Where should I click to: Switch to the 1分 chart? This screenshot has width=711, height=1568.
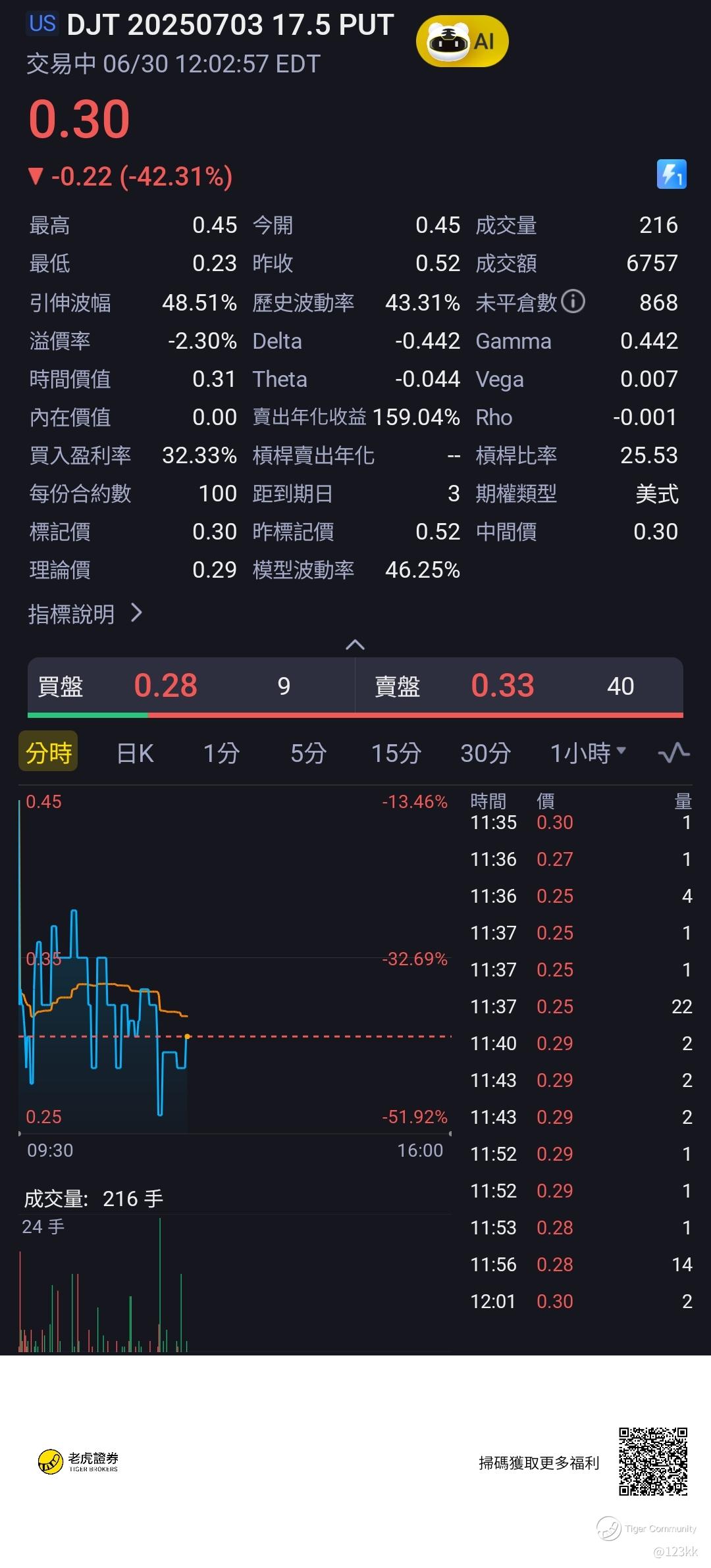coord(221,753)
